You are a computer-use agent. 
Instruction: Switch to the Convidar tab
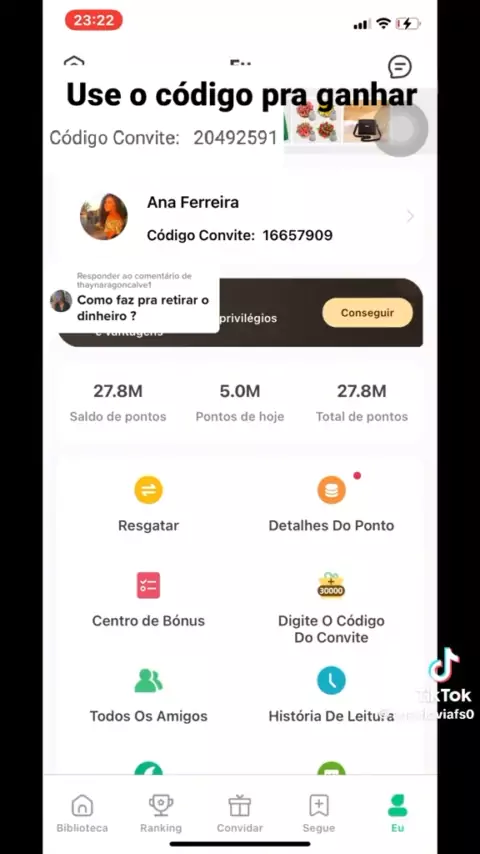(240, 814)
